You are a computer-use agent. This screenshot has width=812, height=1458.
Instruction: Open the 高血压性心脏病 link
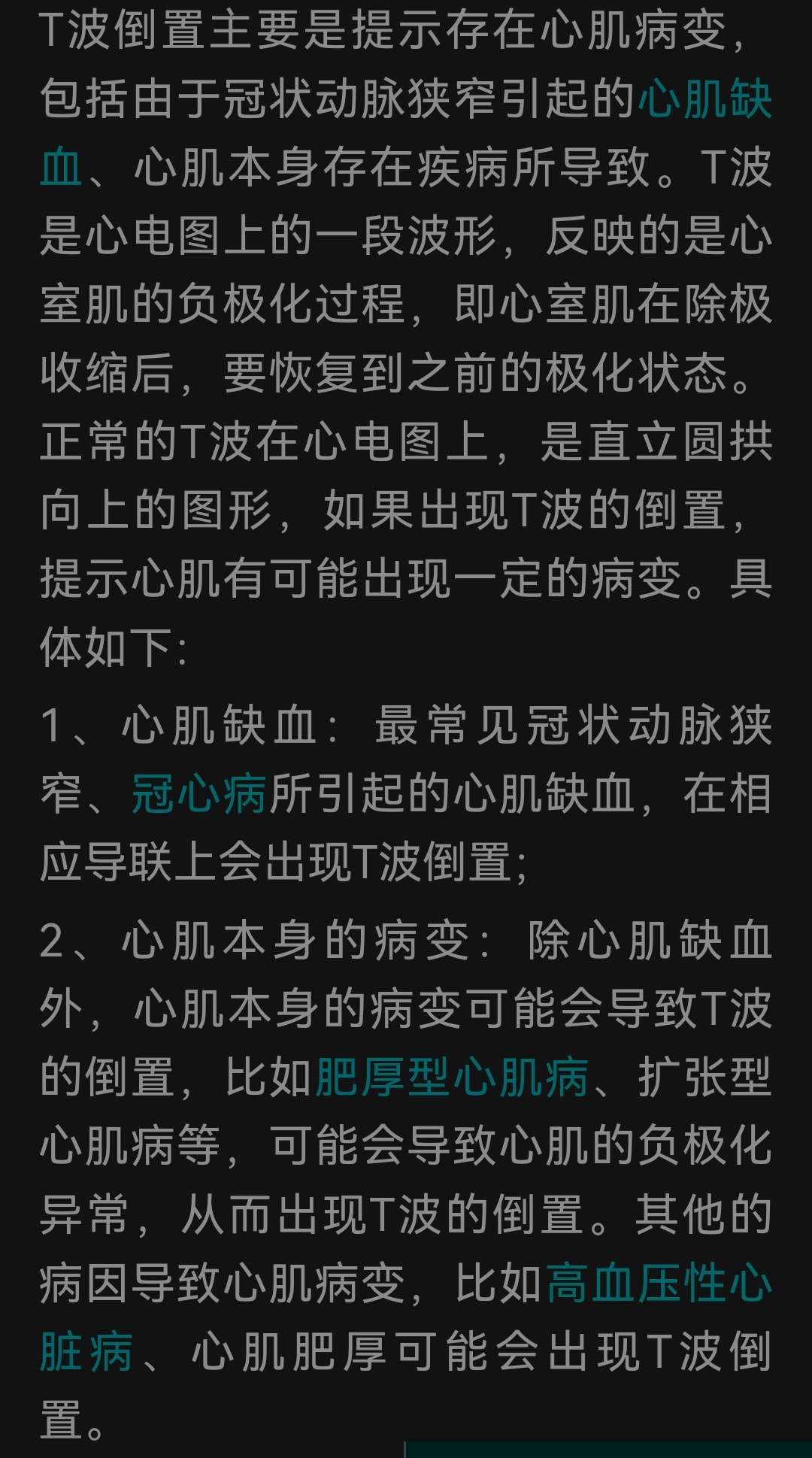(659, 1284)
